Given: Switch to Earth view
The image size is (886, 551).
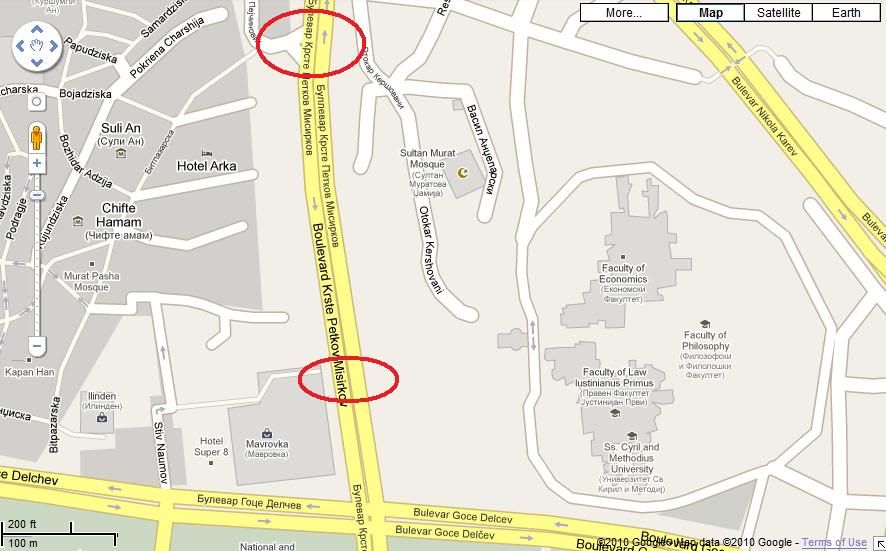Looking at the screenshot, I should coord(845,13).
